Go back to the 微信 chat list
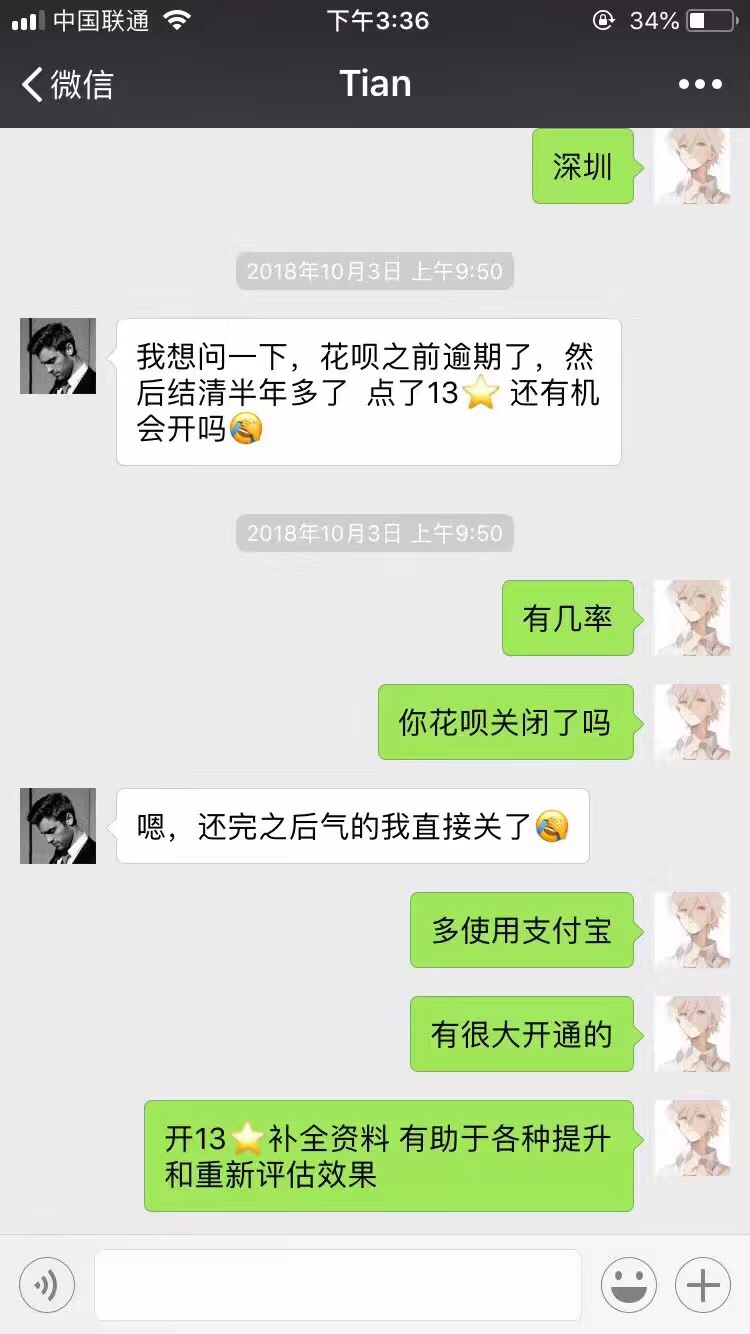 click(x=66, y=84)
